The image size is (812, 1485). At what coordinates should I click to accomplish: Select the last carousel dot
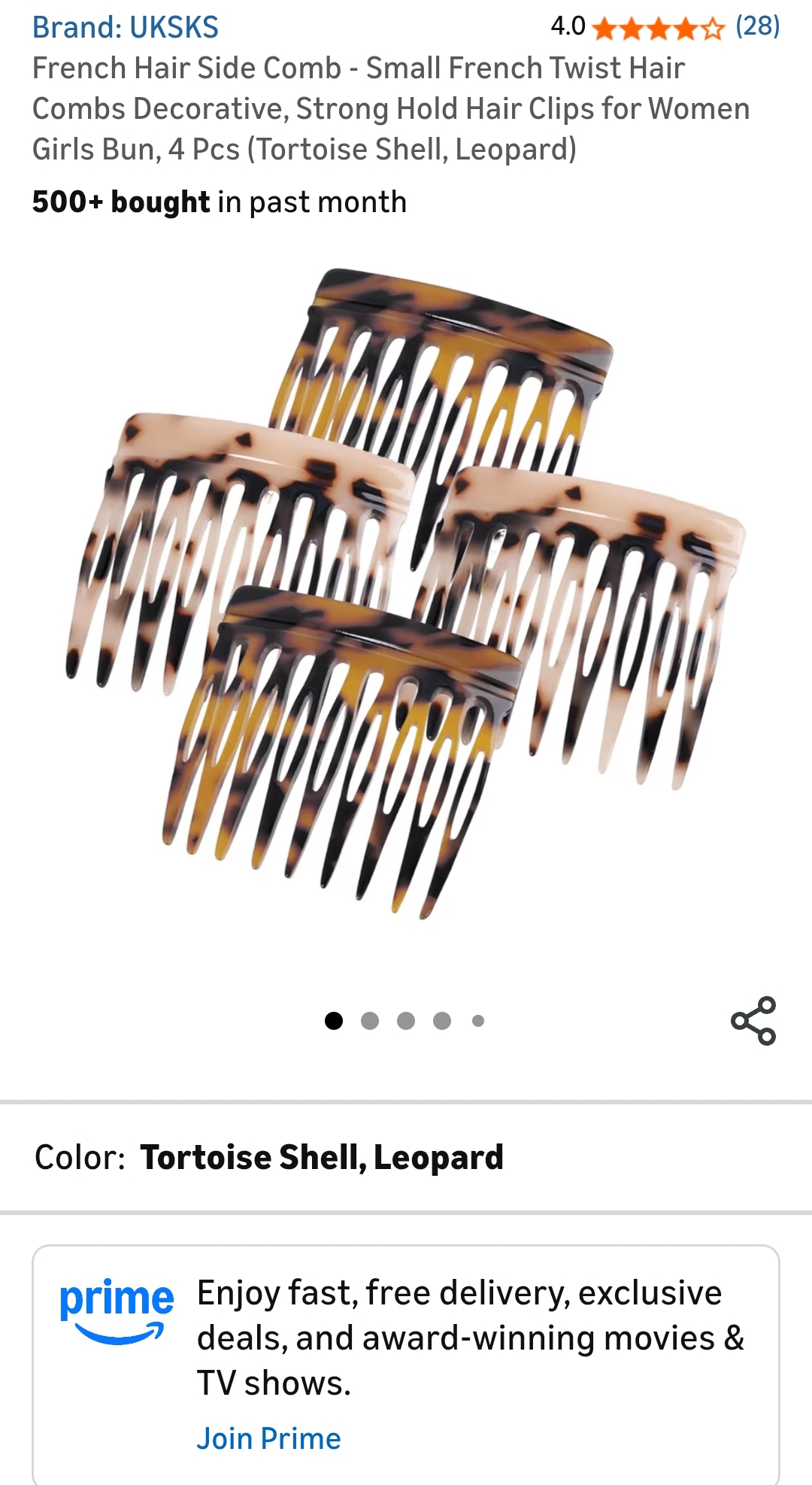477,1020
